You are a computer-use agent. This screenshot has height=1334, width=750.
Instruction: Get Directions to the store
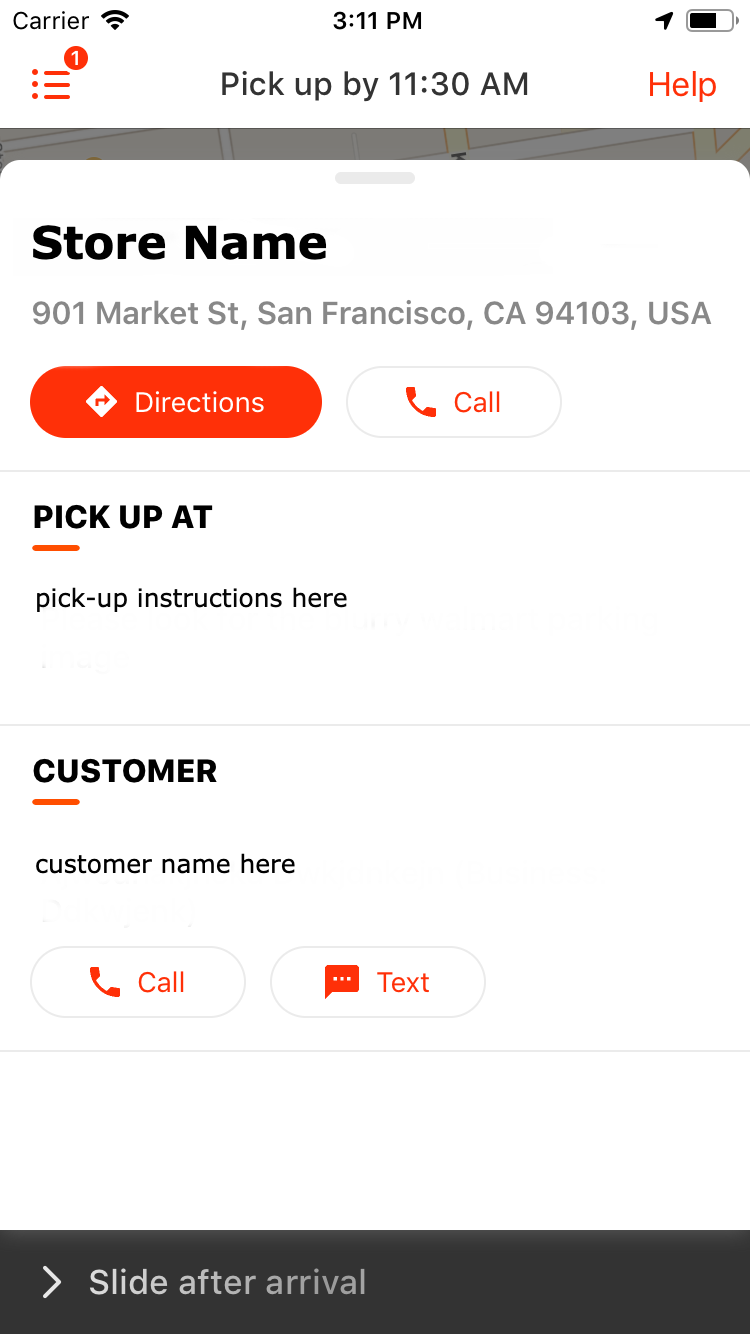pos(176,402)
